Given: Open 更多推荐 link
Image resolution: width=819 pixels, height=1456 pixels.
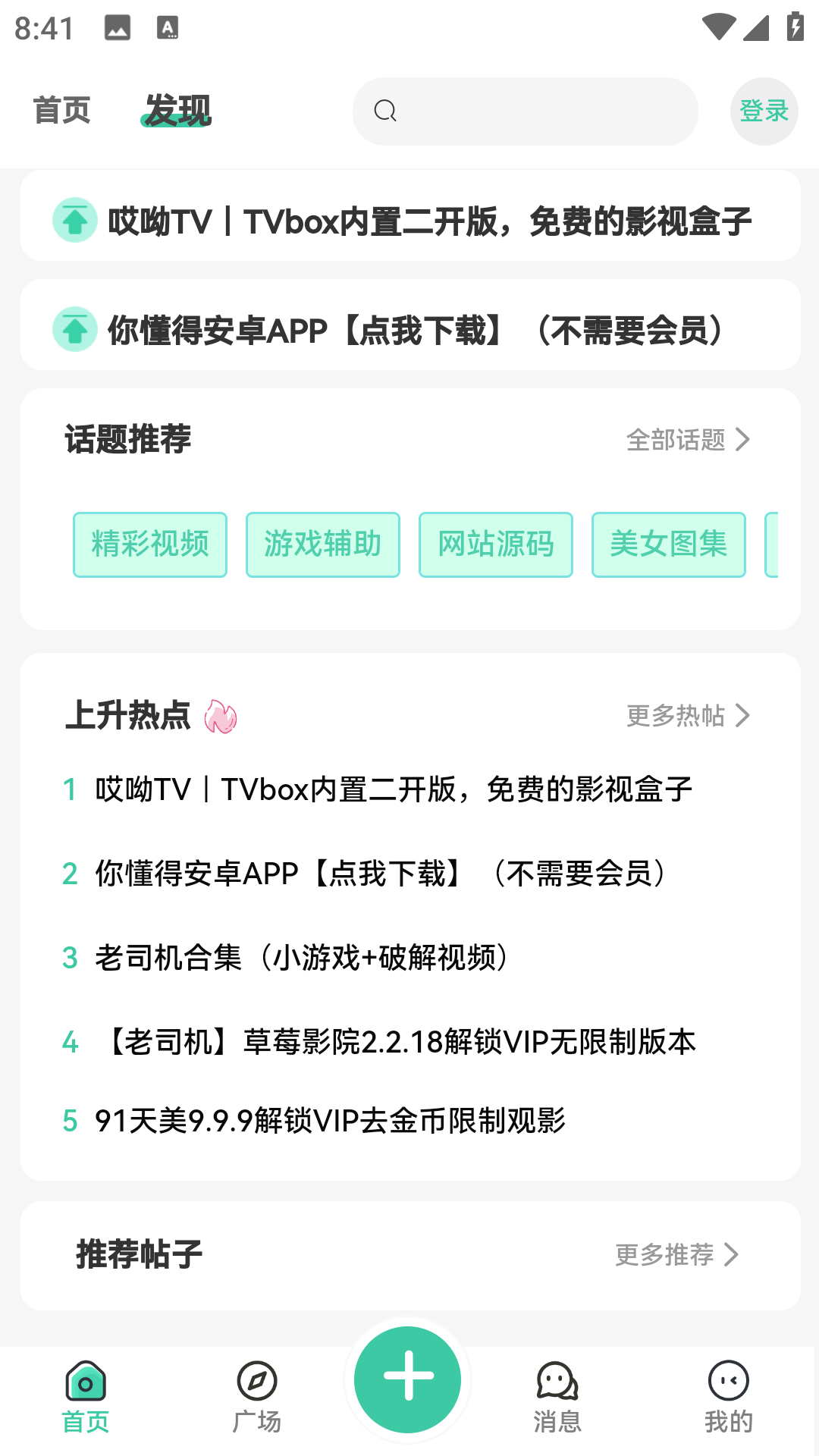Looking at the screenshot, I should tap(676, 1254).
